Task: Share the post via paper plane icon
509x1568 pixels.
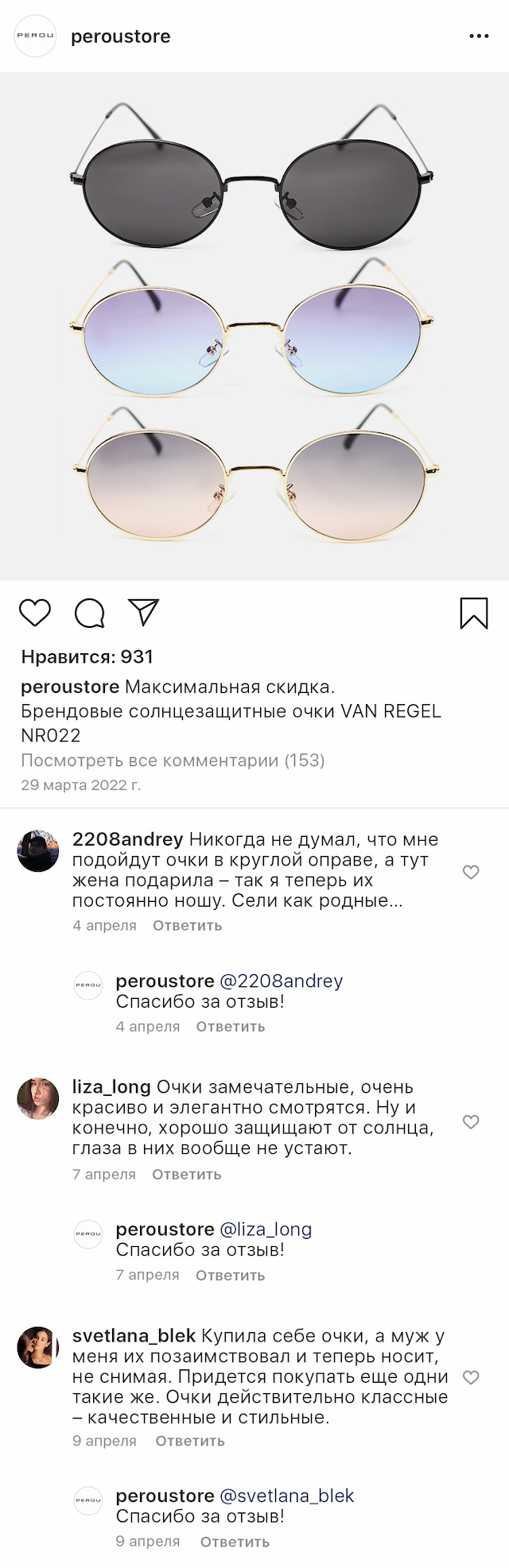Action: pyautogui.click(x=144, y=612)
